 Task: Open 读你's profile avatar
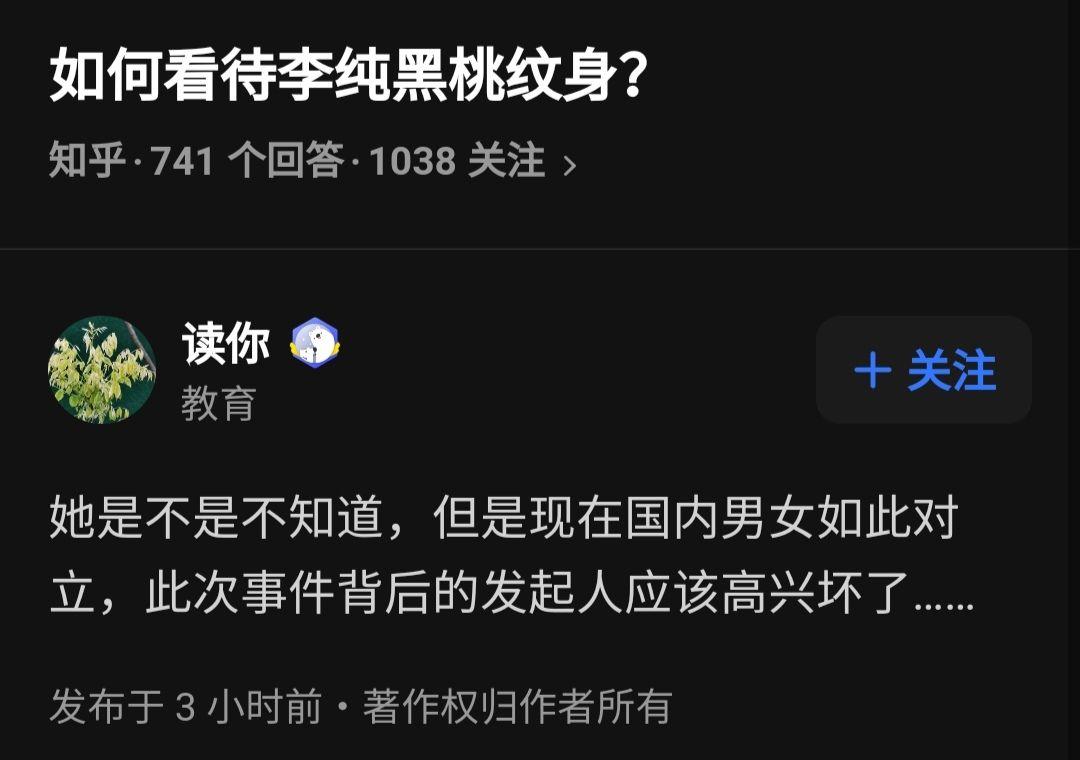click(x=102, y=371)
